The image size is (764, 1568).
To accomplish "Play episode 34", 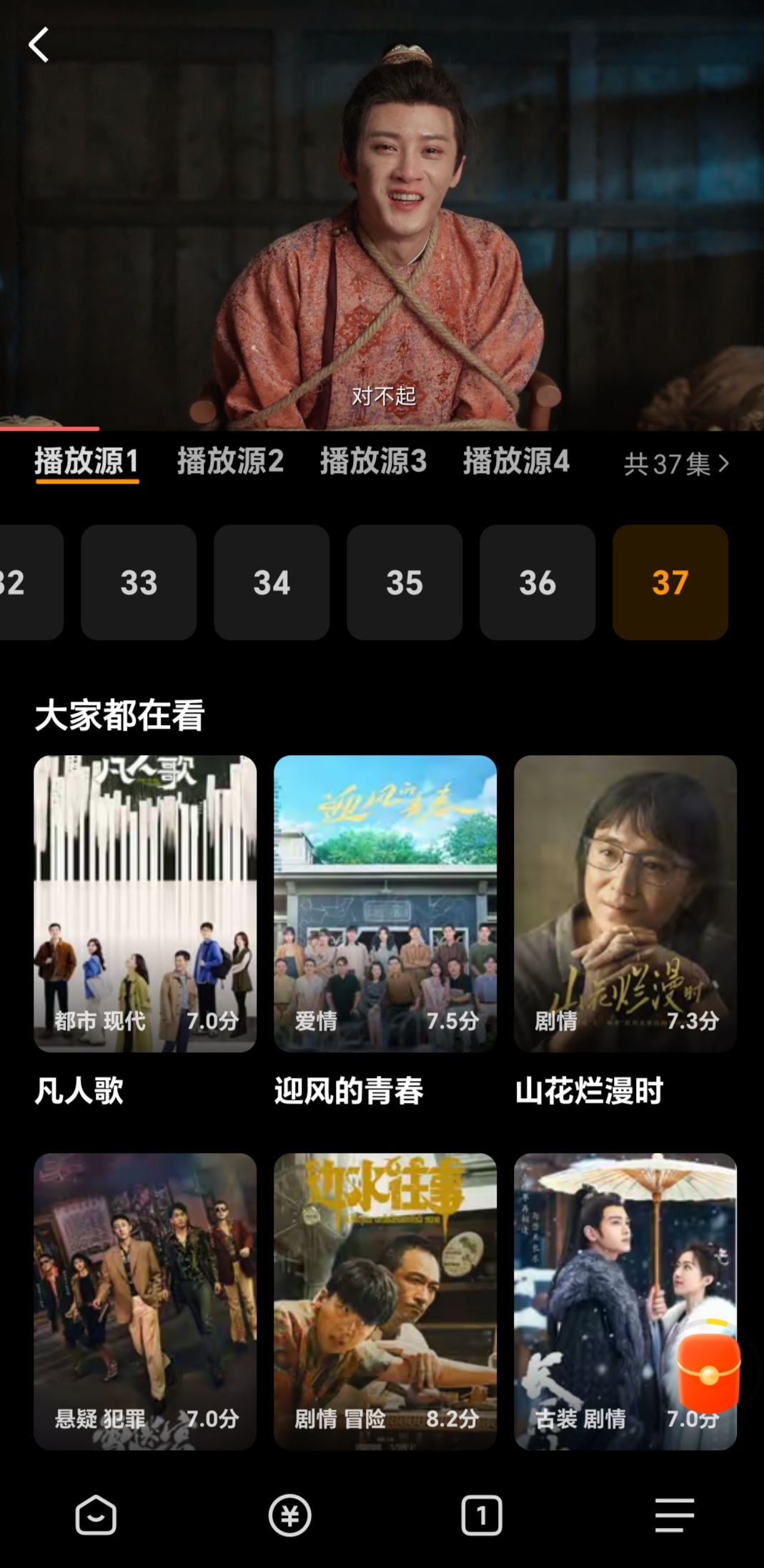I will (x=272, y=582).
